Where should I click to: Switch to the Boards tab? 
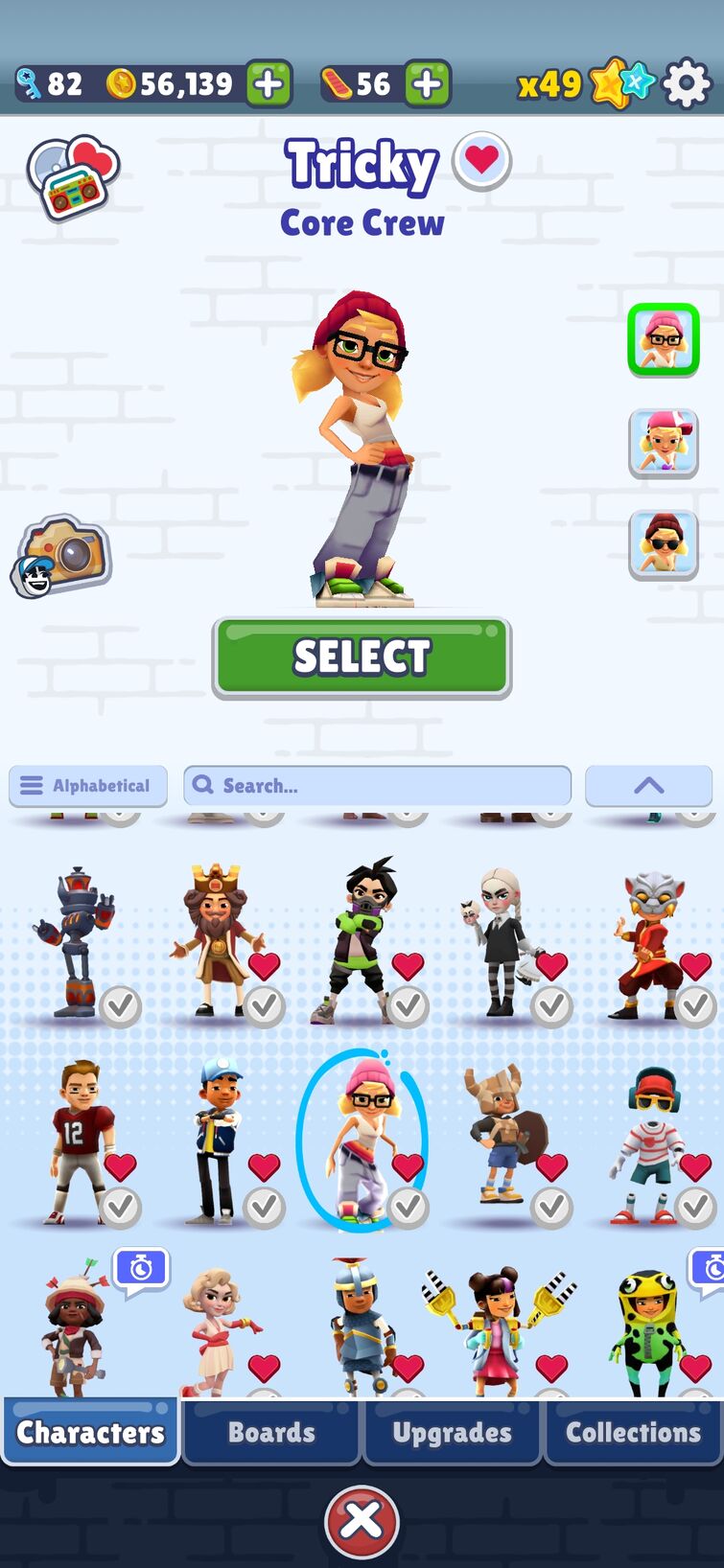pyautogui.click(x=271, y=1432)
